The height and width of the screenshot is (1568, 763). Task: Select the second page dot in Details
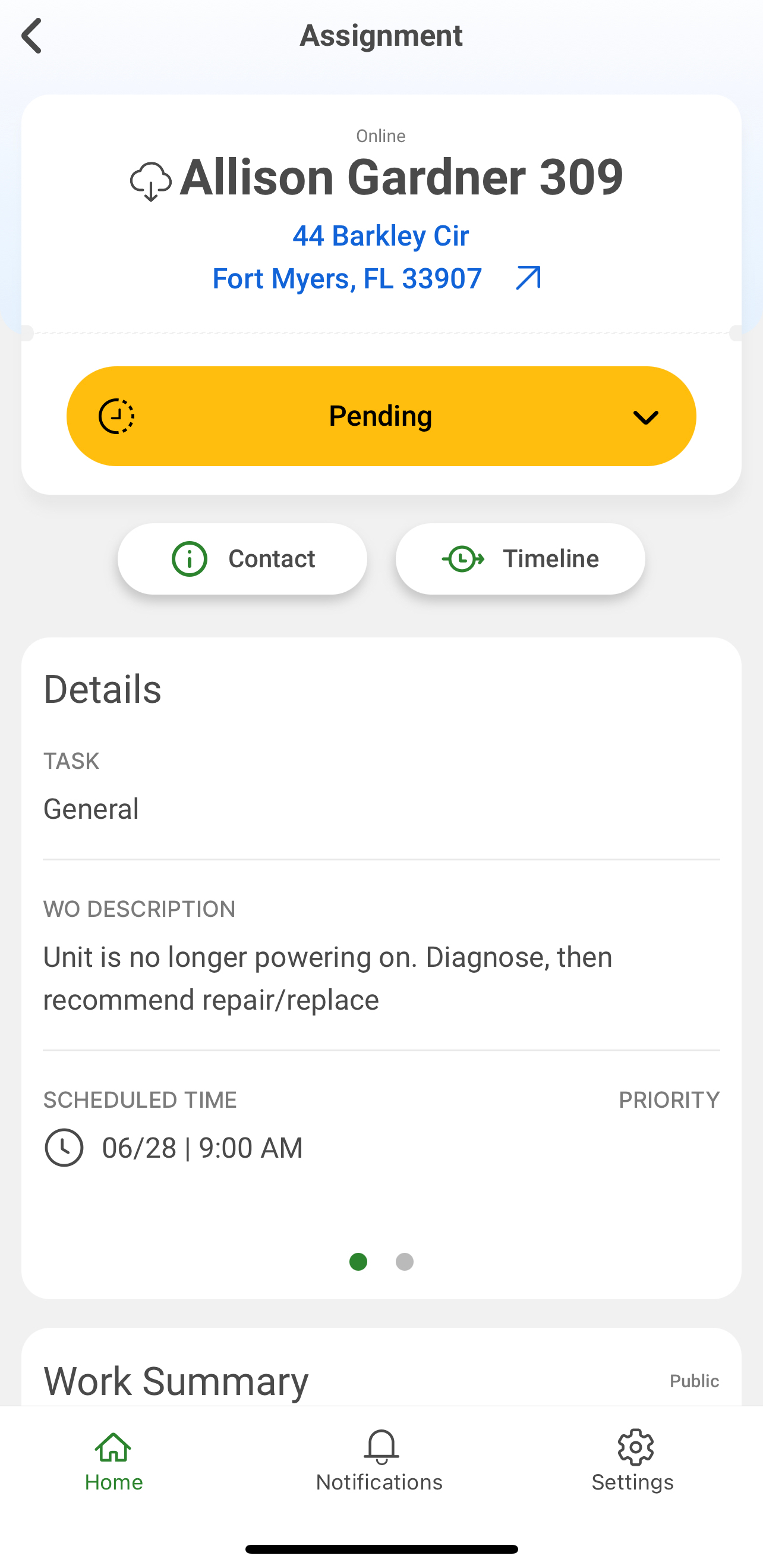coord(403,1262)
